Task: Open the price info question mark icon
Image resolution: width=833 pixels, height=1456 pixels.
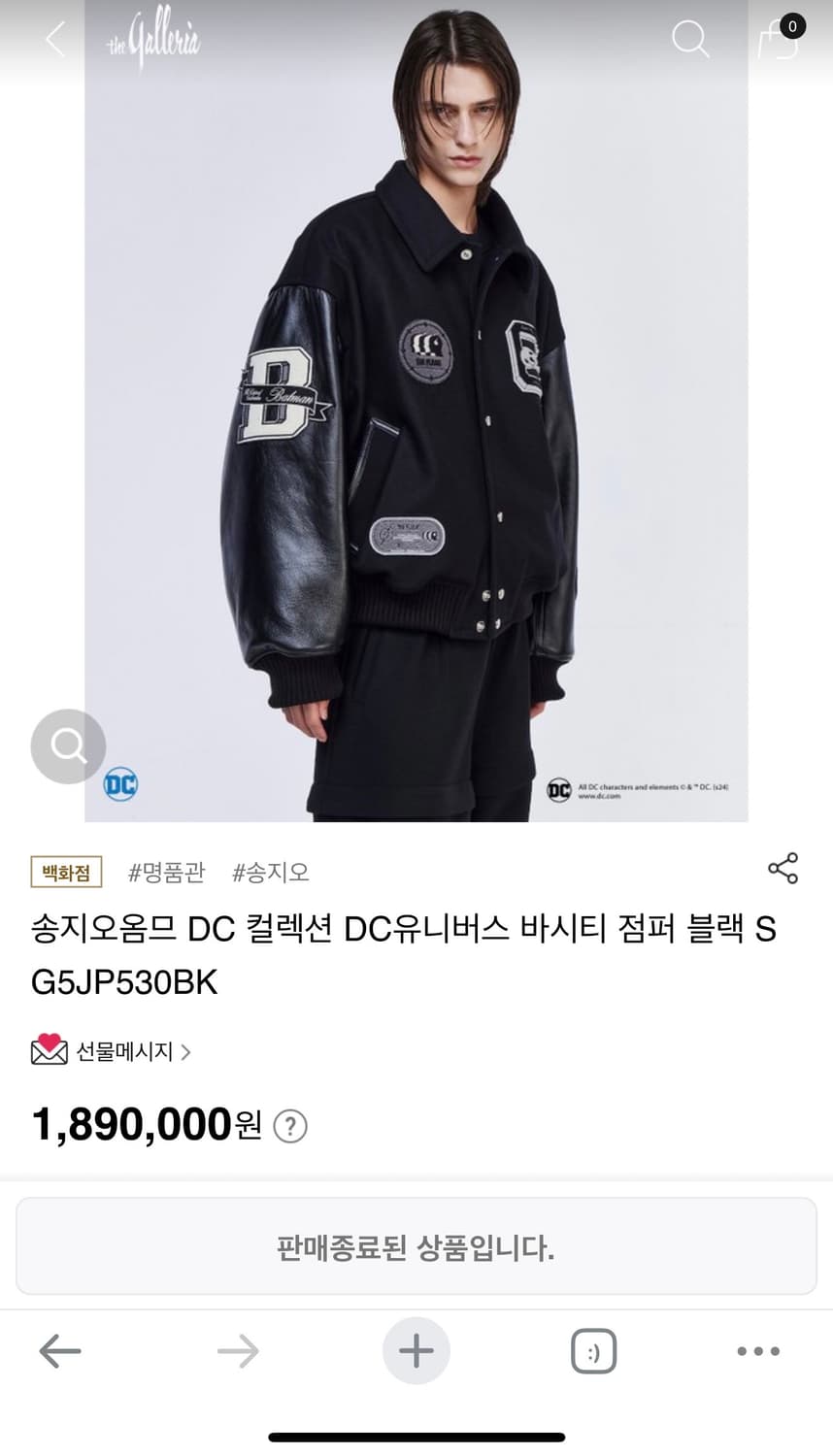Action: click(288, 1126)
